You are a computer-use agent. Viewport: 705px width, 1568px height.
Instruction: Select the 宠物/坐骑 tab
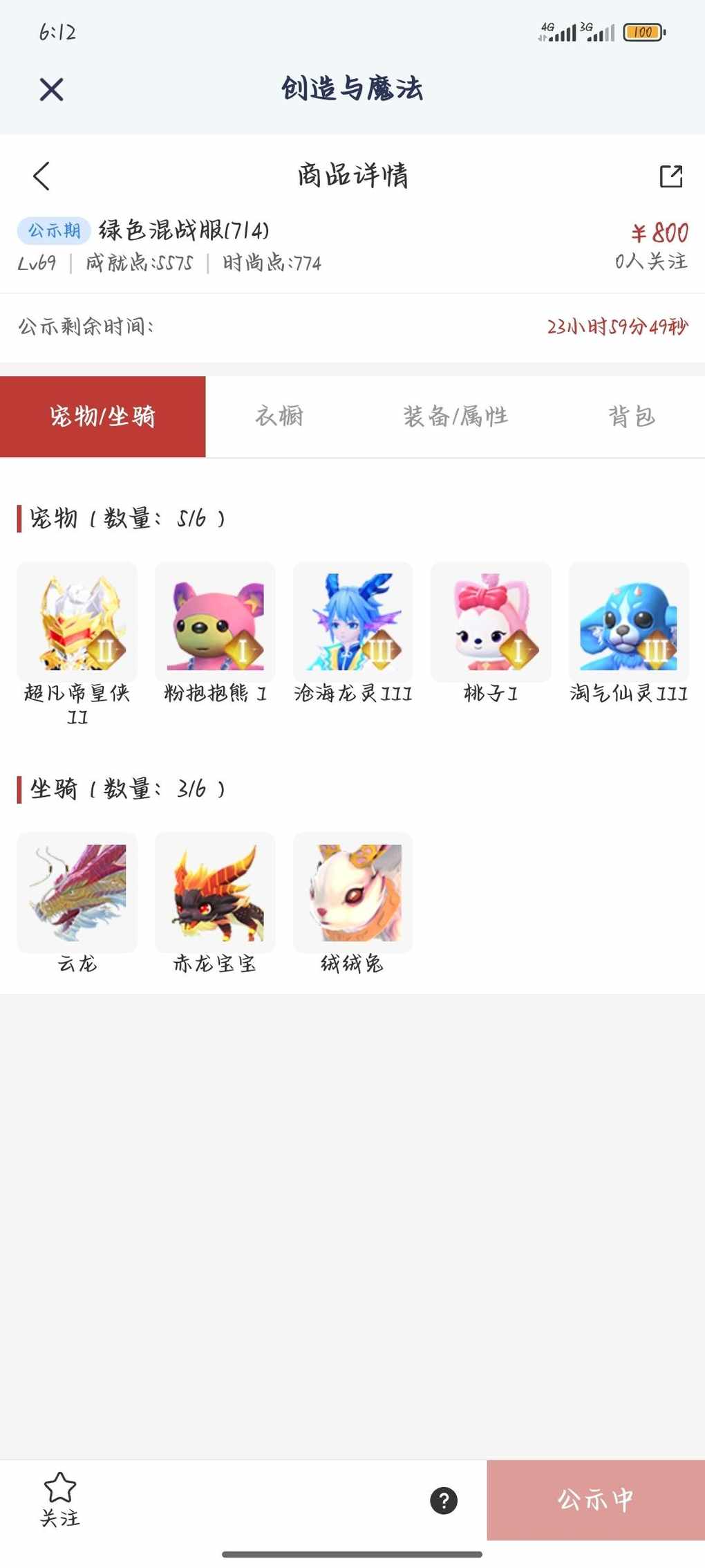(x=102, y=416)
